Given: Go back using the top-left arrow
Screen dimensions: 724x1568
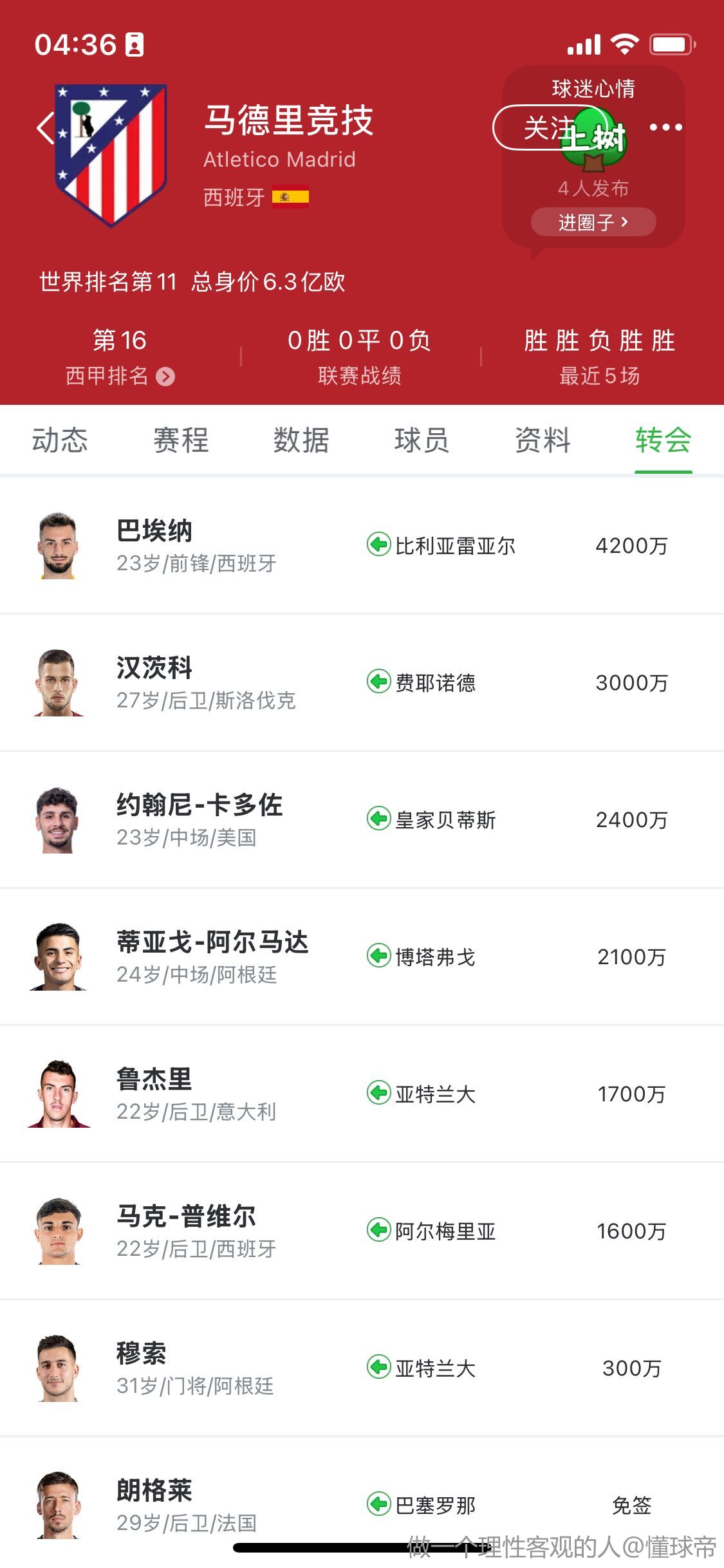Looking at the screenshot, I should point(45,127).
